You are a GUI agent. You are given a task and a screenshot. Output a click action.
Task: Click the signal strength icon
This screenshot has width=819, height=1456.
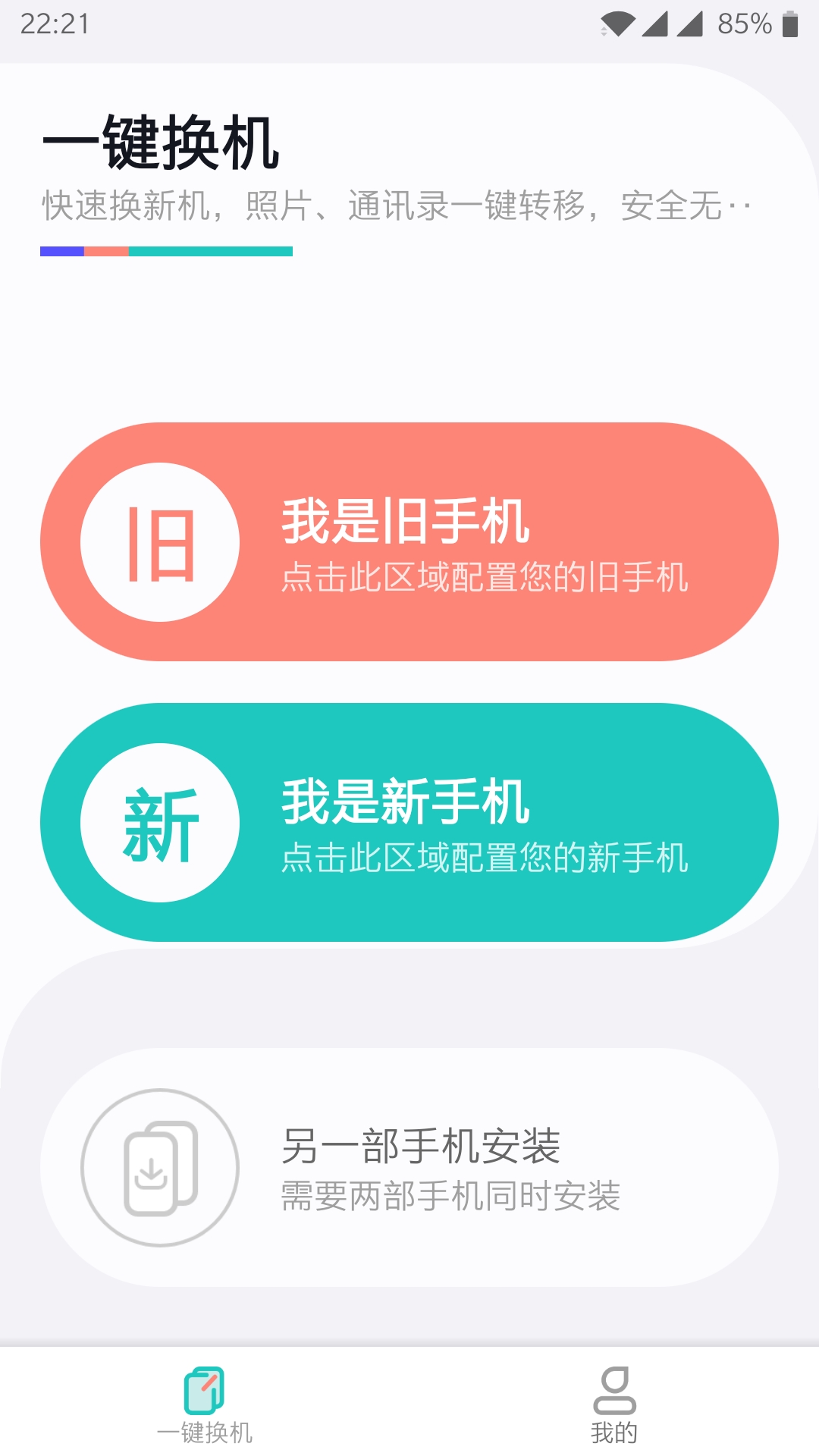coord(655,23)
